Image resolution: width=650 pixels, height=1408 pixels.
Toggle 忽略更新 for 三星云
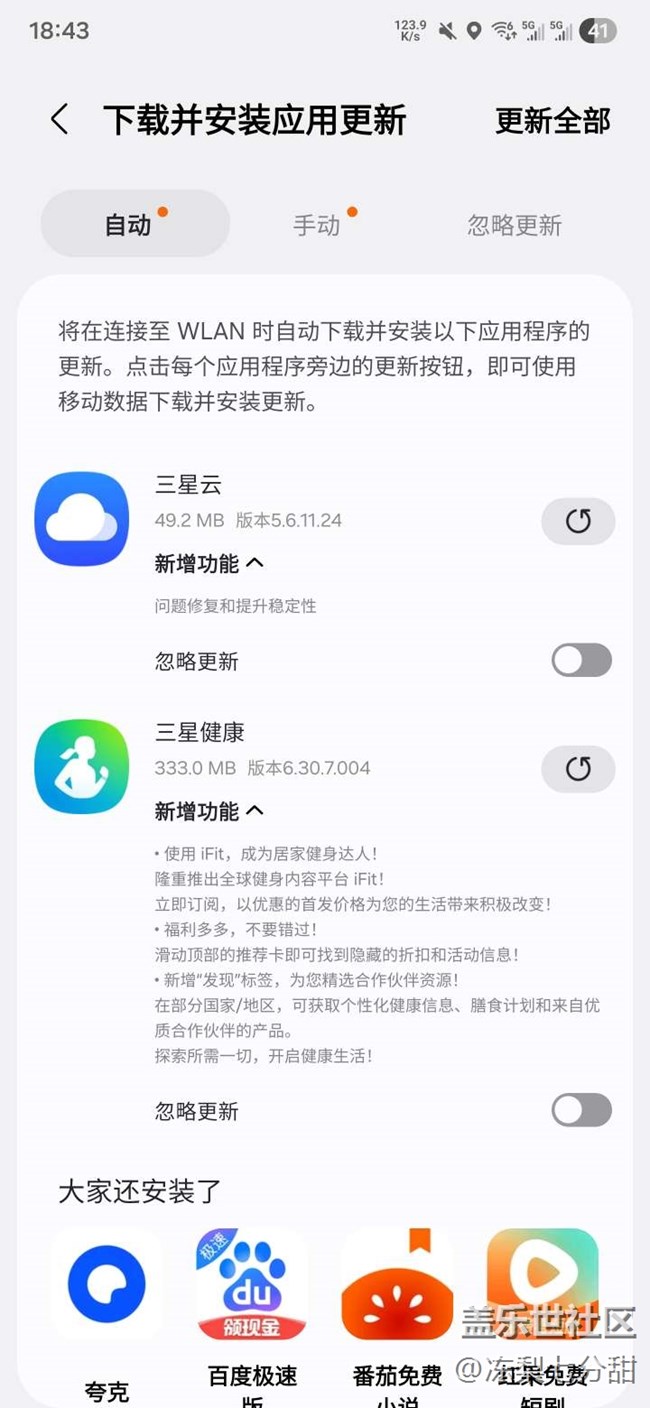(x=582, y=660)
